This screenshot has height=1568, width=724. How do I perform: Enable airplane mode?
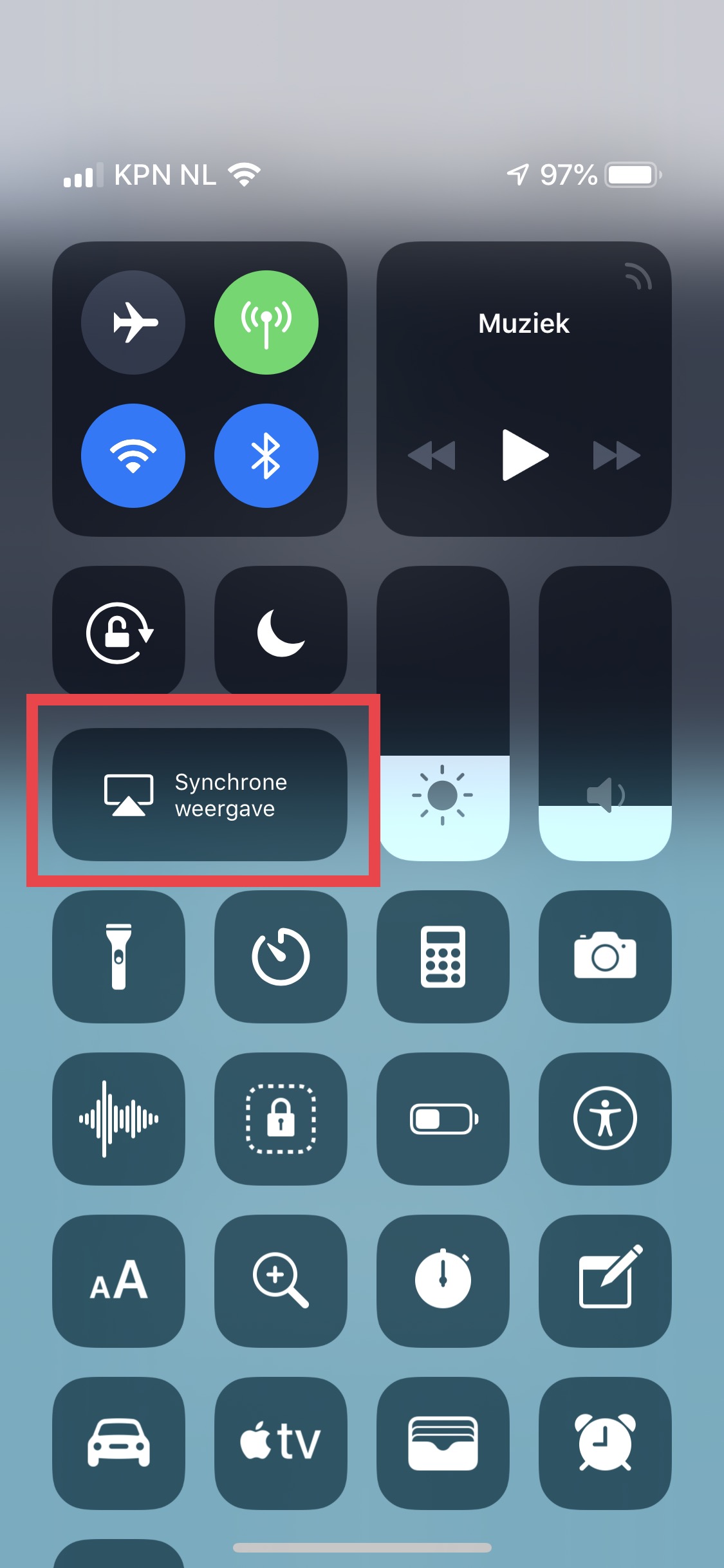(133, 322)
